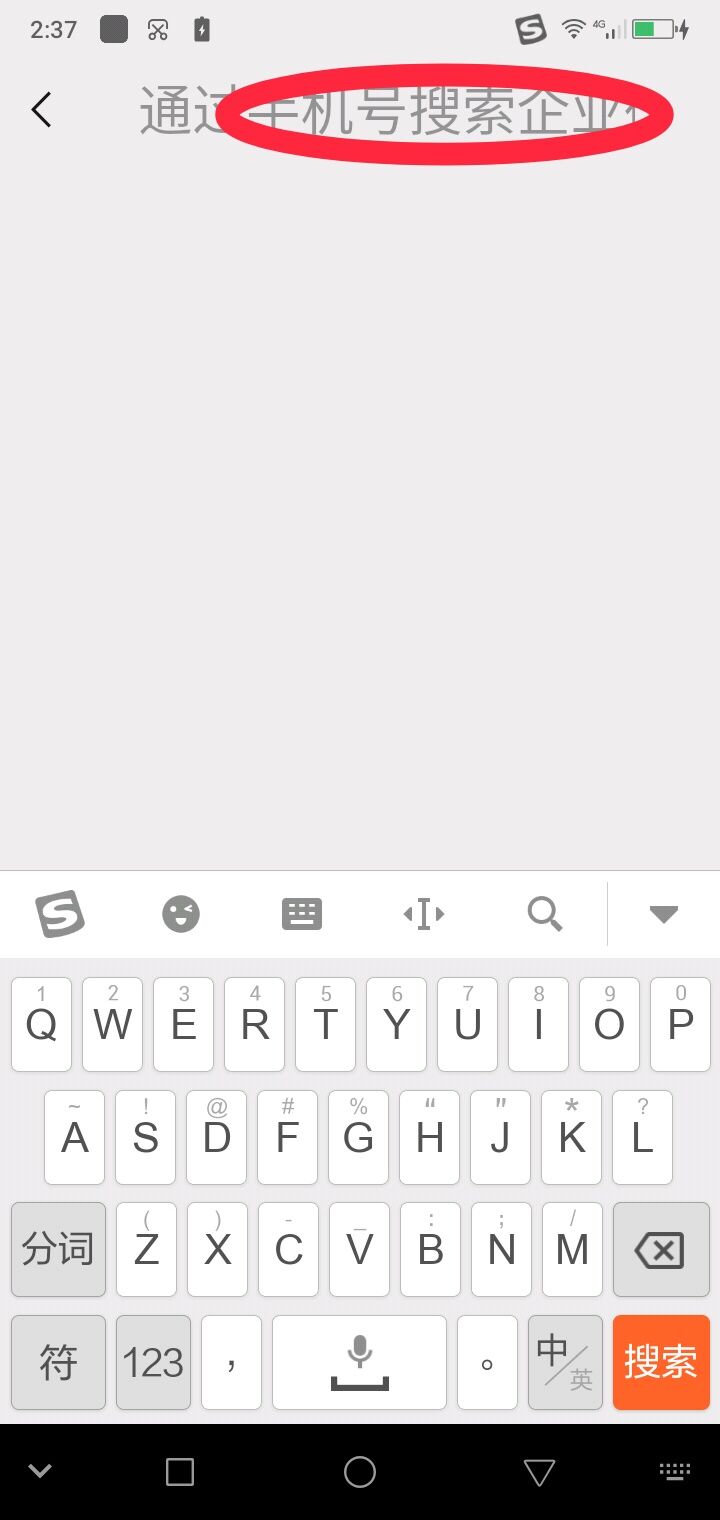
Task: Collapse the keyboard with the dropdown arrow
Action: (x=664, y=913)
